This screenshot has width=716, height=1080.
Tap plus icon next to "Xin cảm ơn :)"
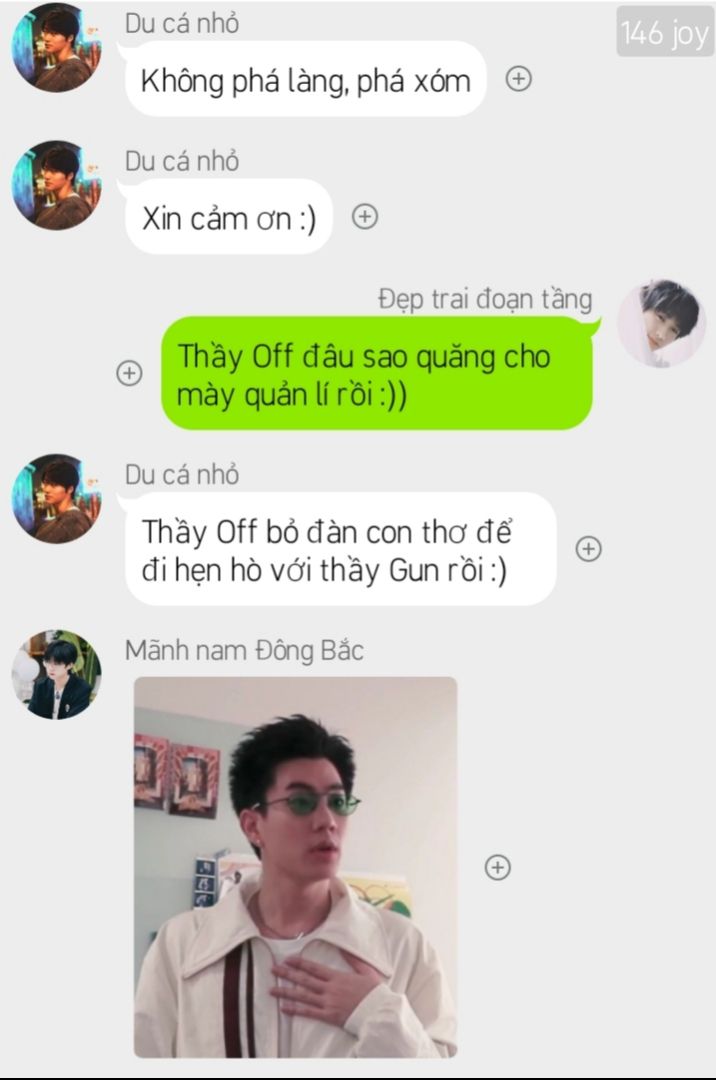tap(365, 217)
